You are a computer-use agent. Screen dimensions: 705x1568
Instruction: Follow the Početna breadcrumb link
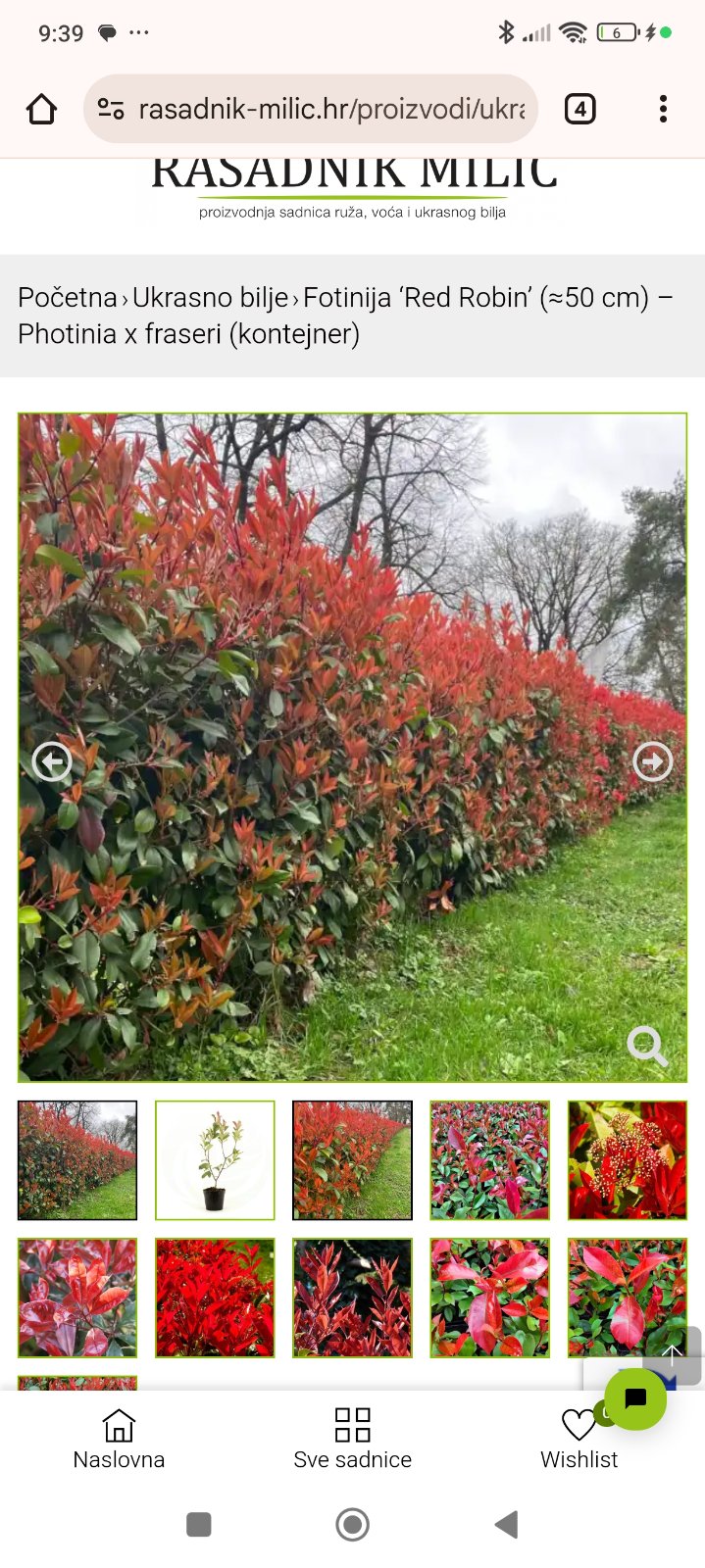[x=67, y=297]
